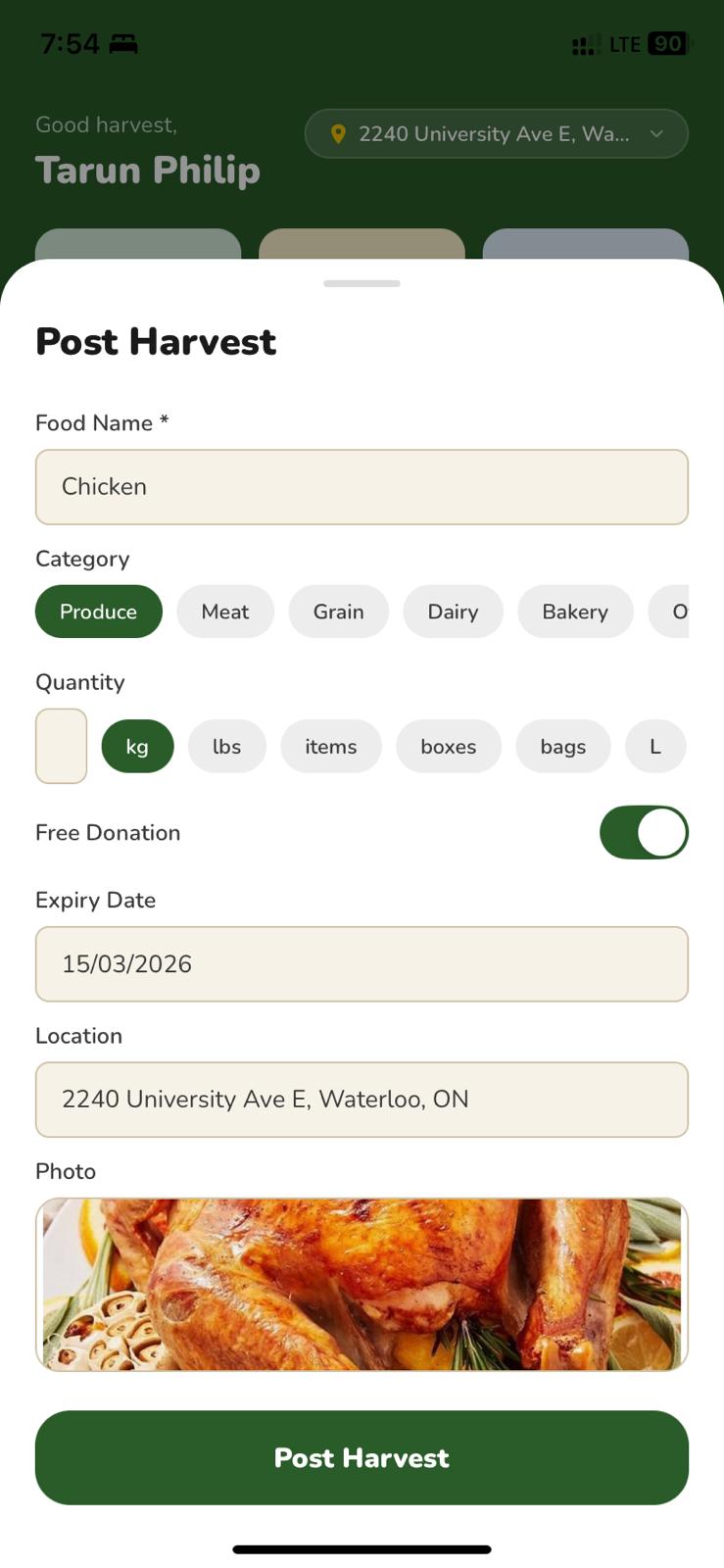This screenshot has height=1568, width=724.
Task: Edit the Location address field
Action: (x=362, y=1100)
